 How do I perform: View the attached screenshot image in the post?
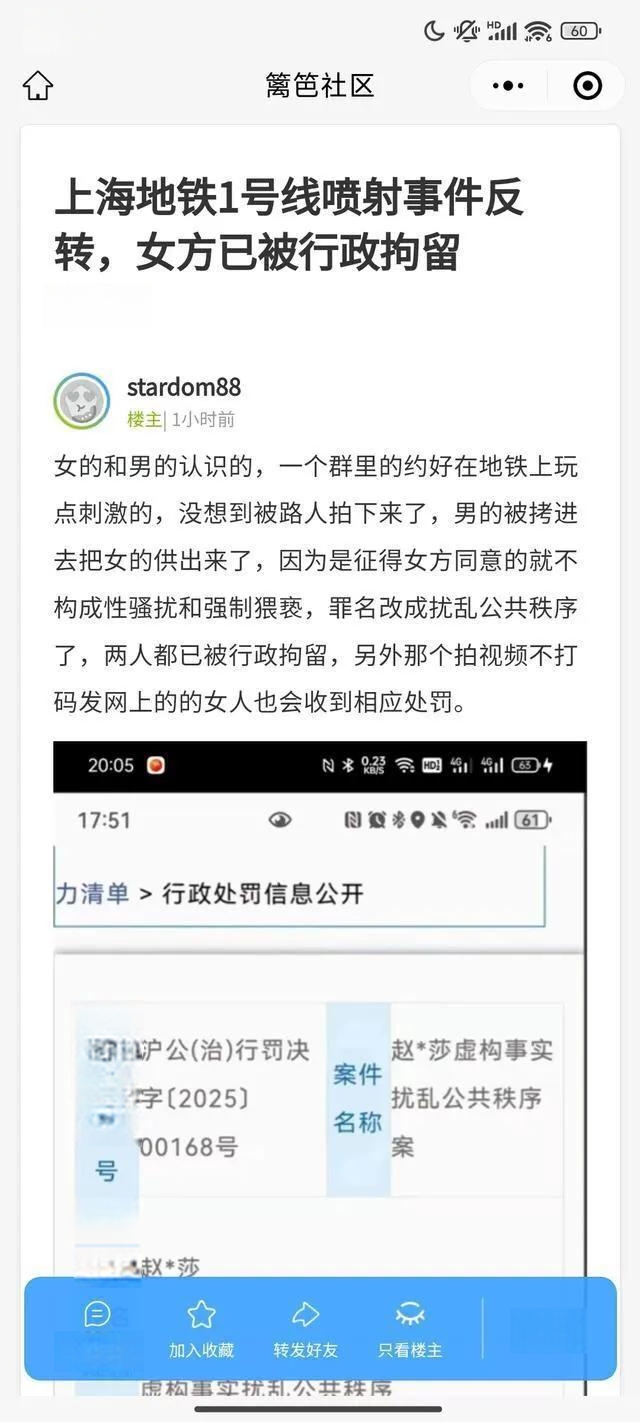pyautogui.click(x=319, y=1000)
